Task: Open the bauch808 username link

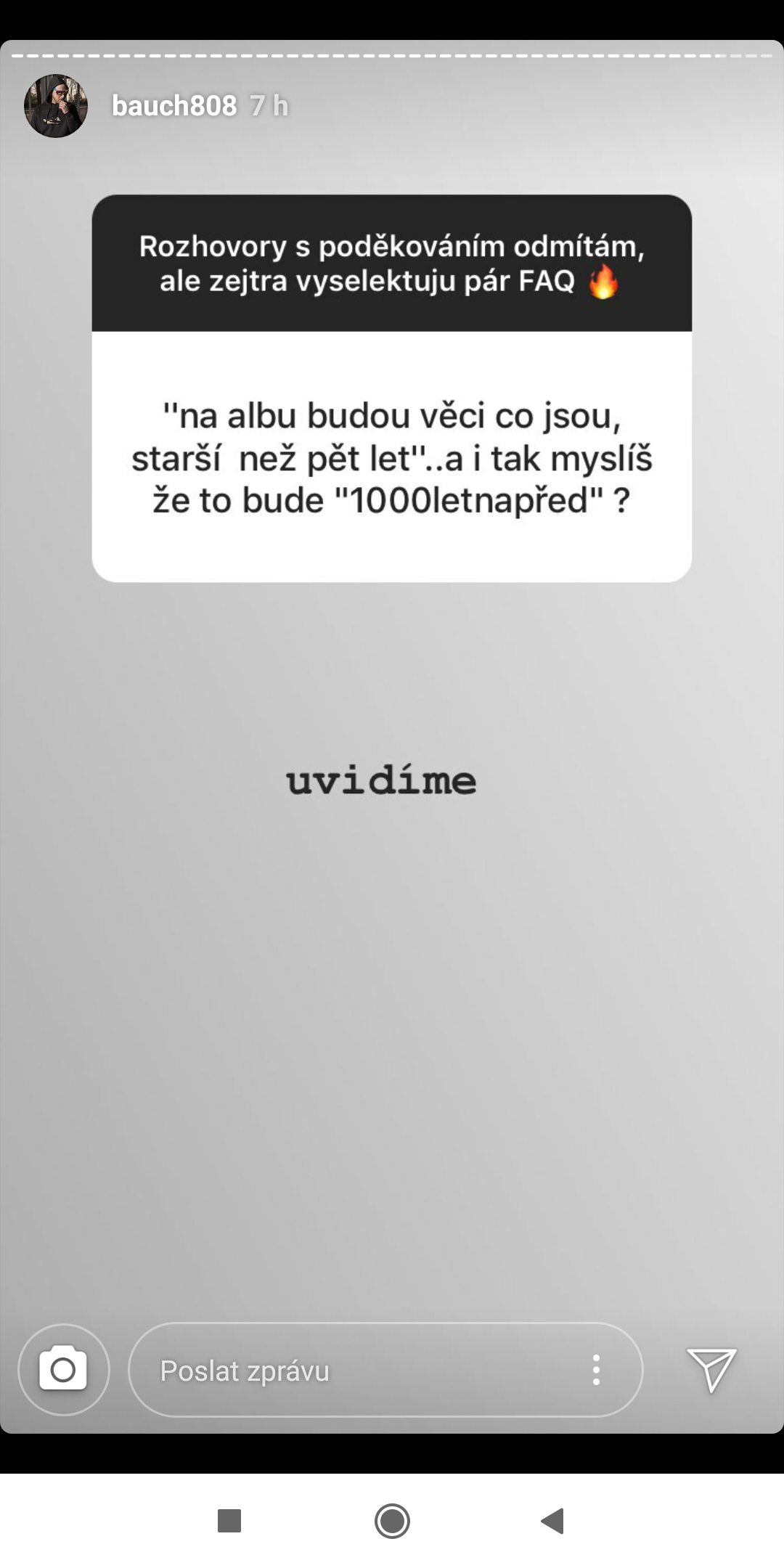Action: click(174, 106)
